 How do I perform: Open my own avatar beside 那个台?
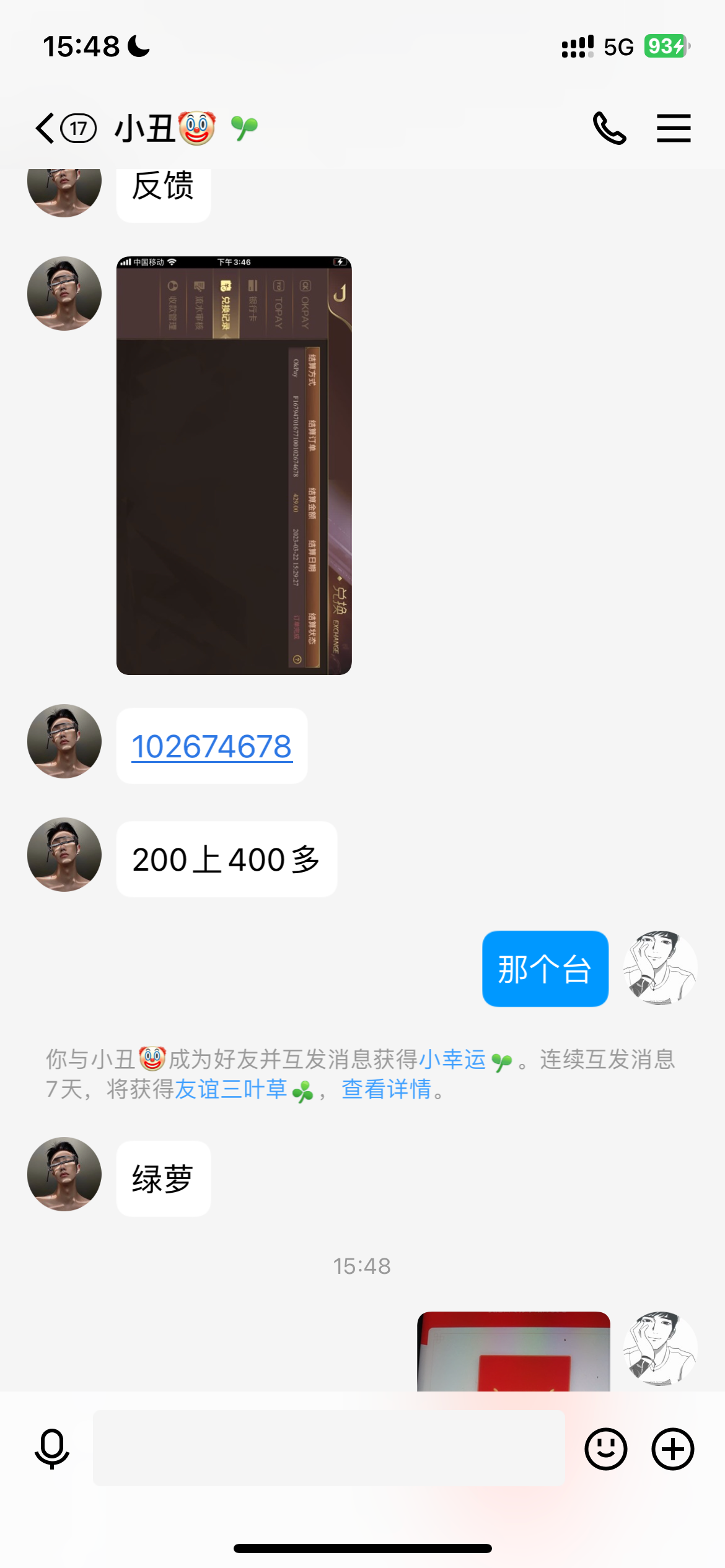click(660, 967)
